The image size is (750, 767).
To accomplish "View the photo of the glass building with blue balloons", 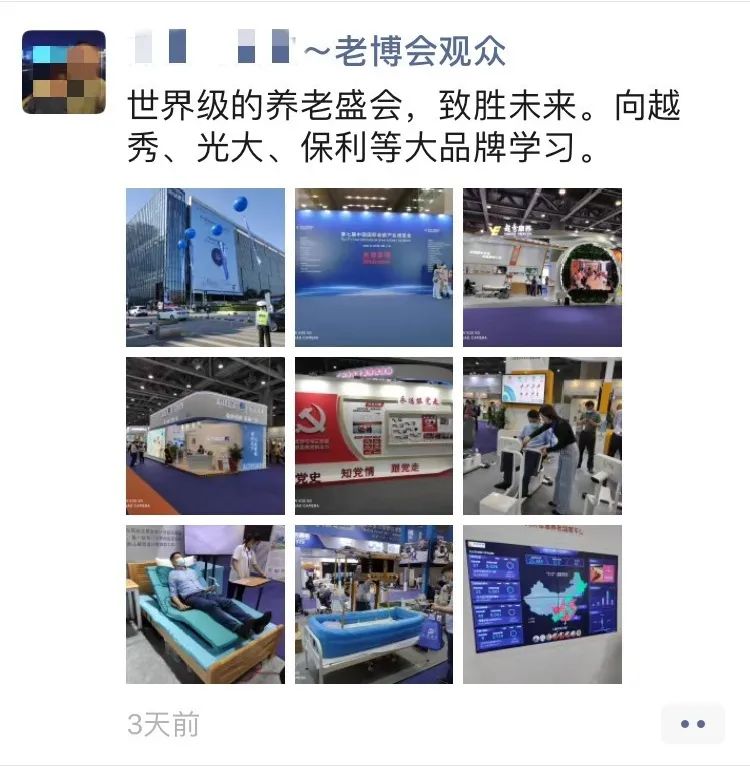I will [x=205, y=267].
